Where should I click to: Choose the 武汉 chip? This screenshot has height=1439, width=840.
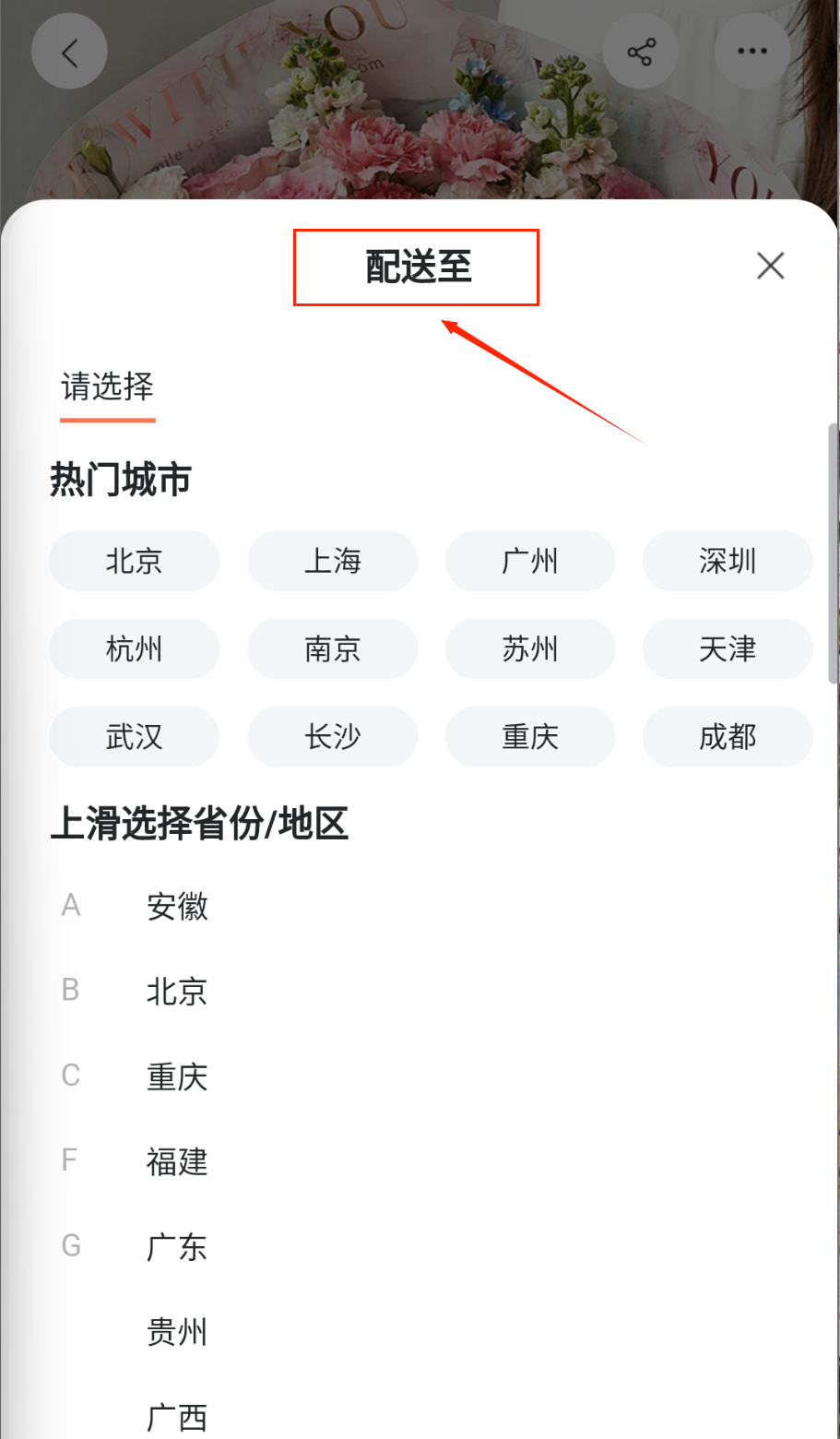135,736
